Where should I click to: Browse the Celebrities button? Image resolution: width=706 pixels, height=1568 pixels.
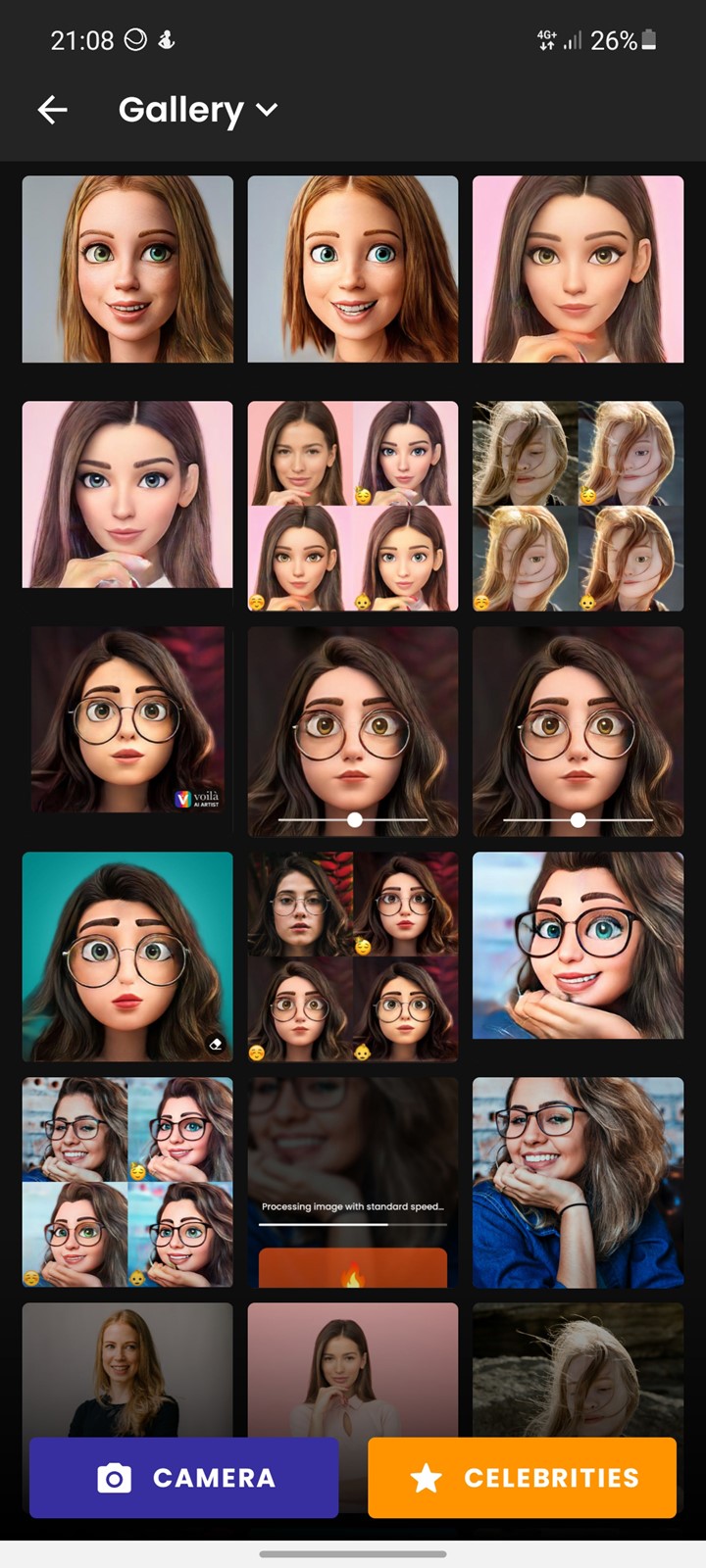click(x=522, y=1477)
